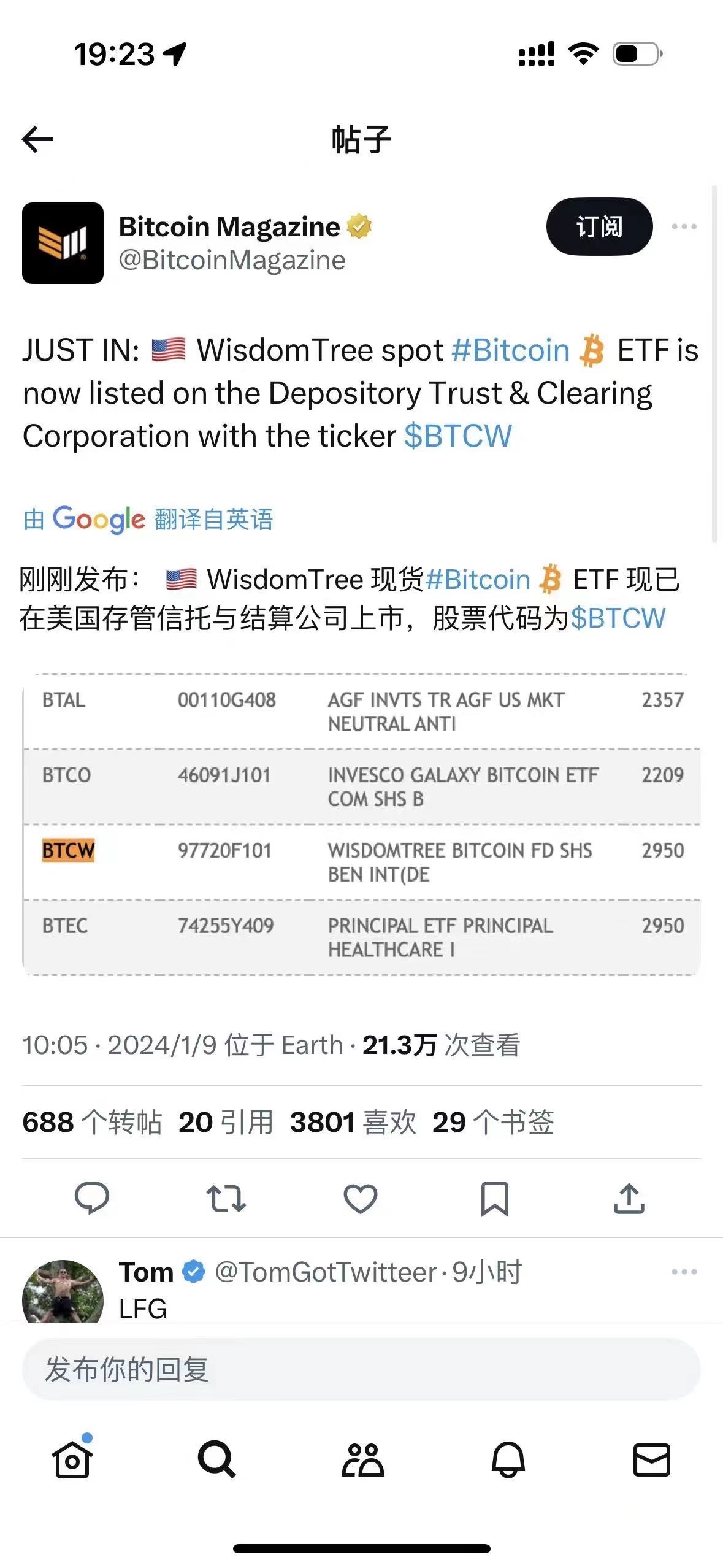723x1568 pixels.
Task: Open overflow menu on Tom's reply
Action: (x=684, y=1272)
